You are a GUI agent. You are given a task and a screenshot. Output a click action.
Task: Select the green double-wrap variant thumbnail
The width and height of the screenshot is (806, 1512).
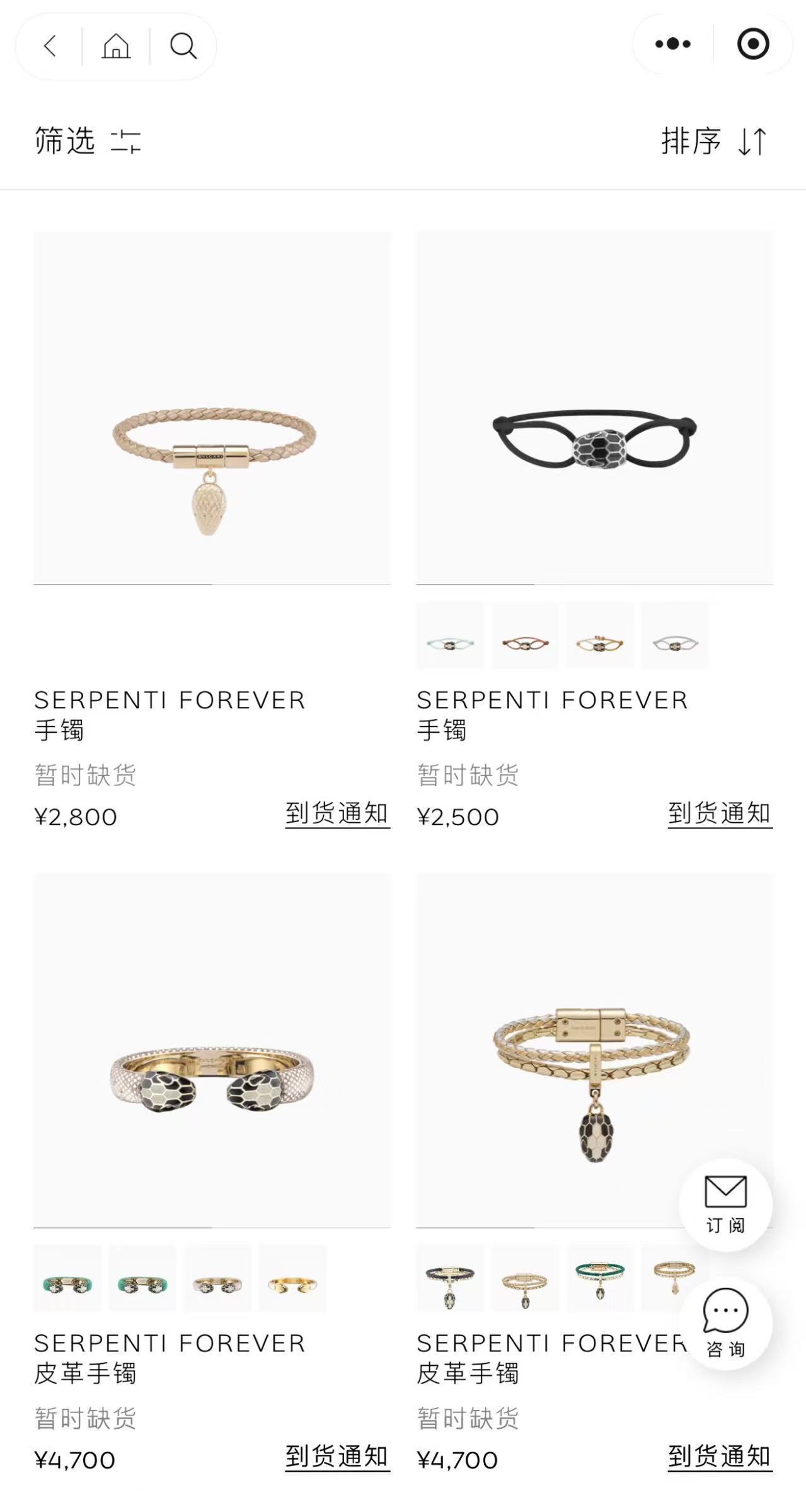coord(600,1278)
